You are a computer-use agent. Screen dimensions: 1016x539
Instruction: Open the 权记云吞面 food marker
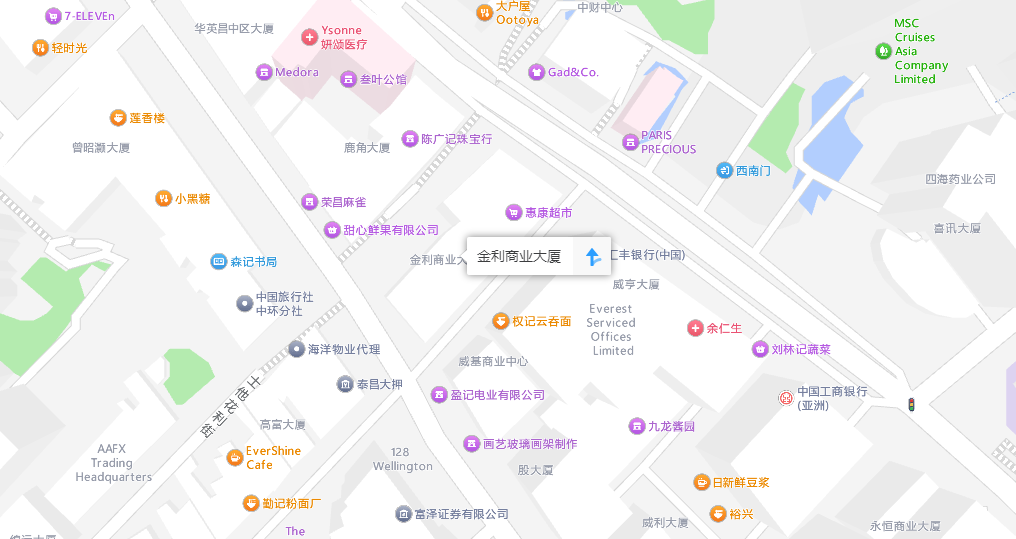[501, 321]
